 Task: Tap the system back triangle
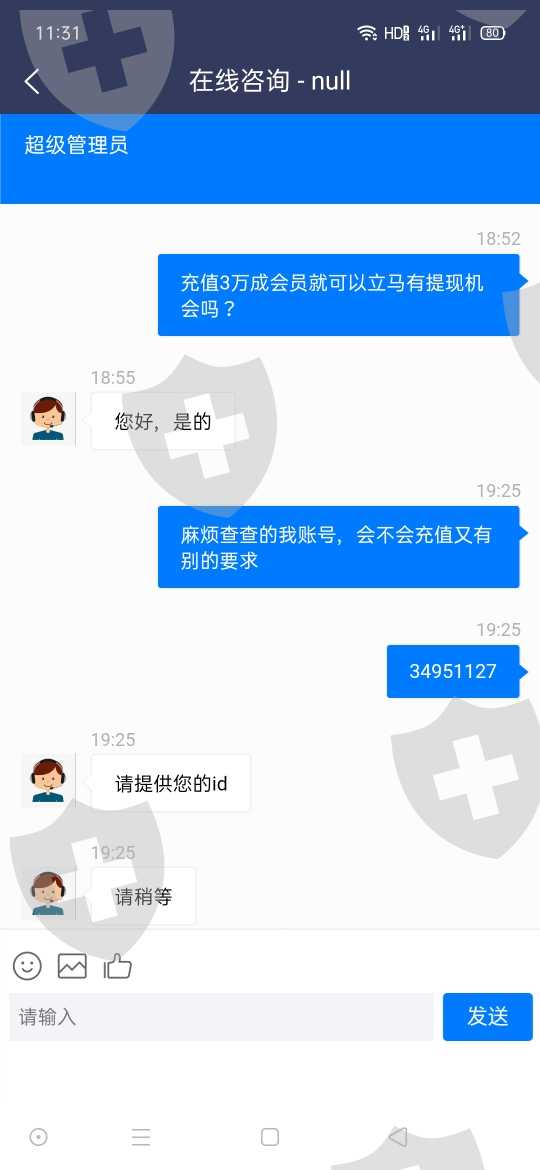398,1136
